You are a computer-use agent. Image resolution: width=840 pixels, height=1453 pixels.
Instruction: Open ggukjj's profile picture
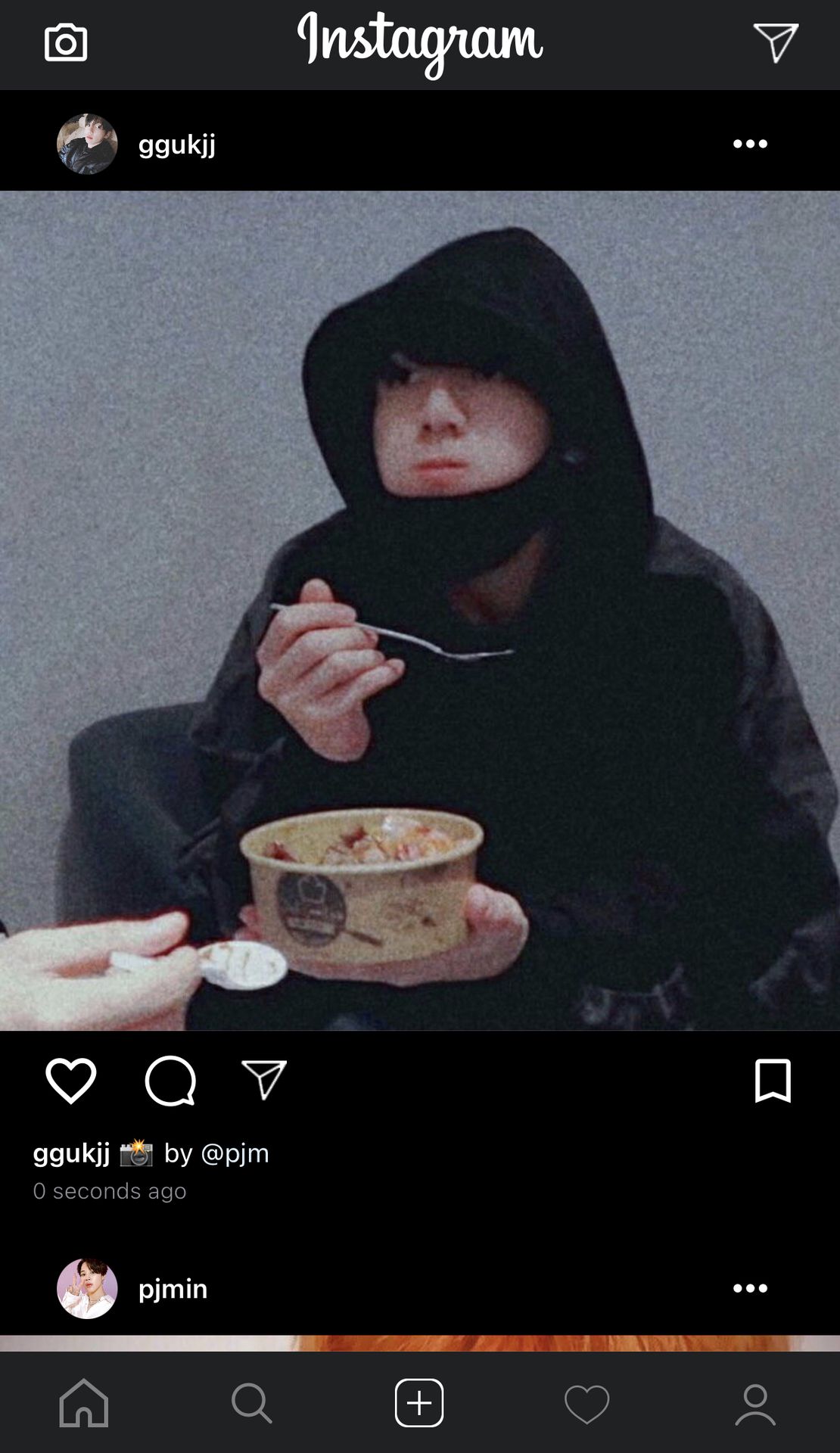pos(87,144)
